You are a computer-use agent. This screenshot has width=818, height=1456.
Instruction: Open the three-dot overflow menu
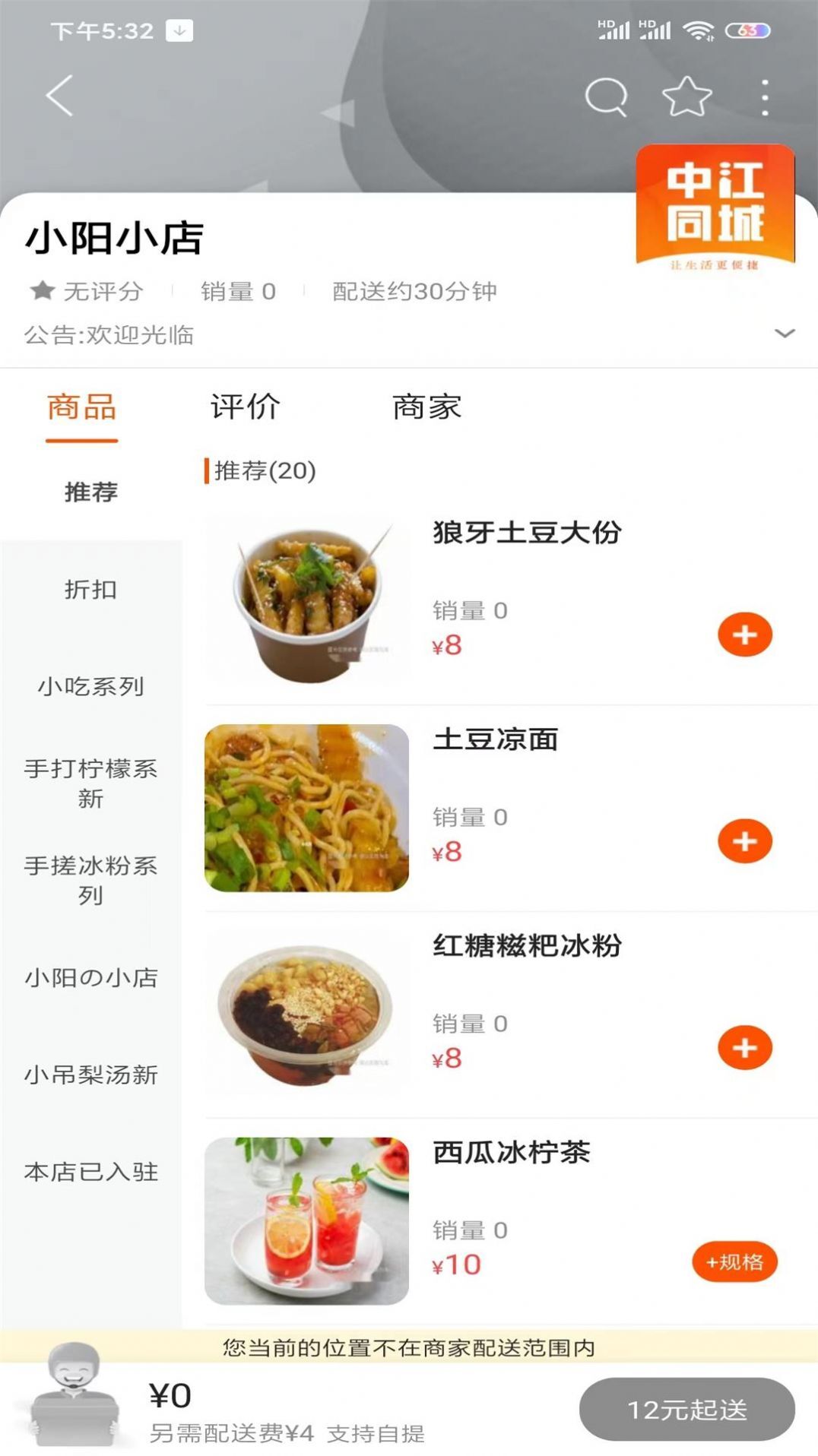pos(763,96)
